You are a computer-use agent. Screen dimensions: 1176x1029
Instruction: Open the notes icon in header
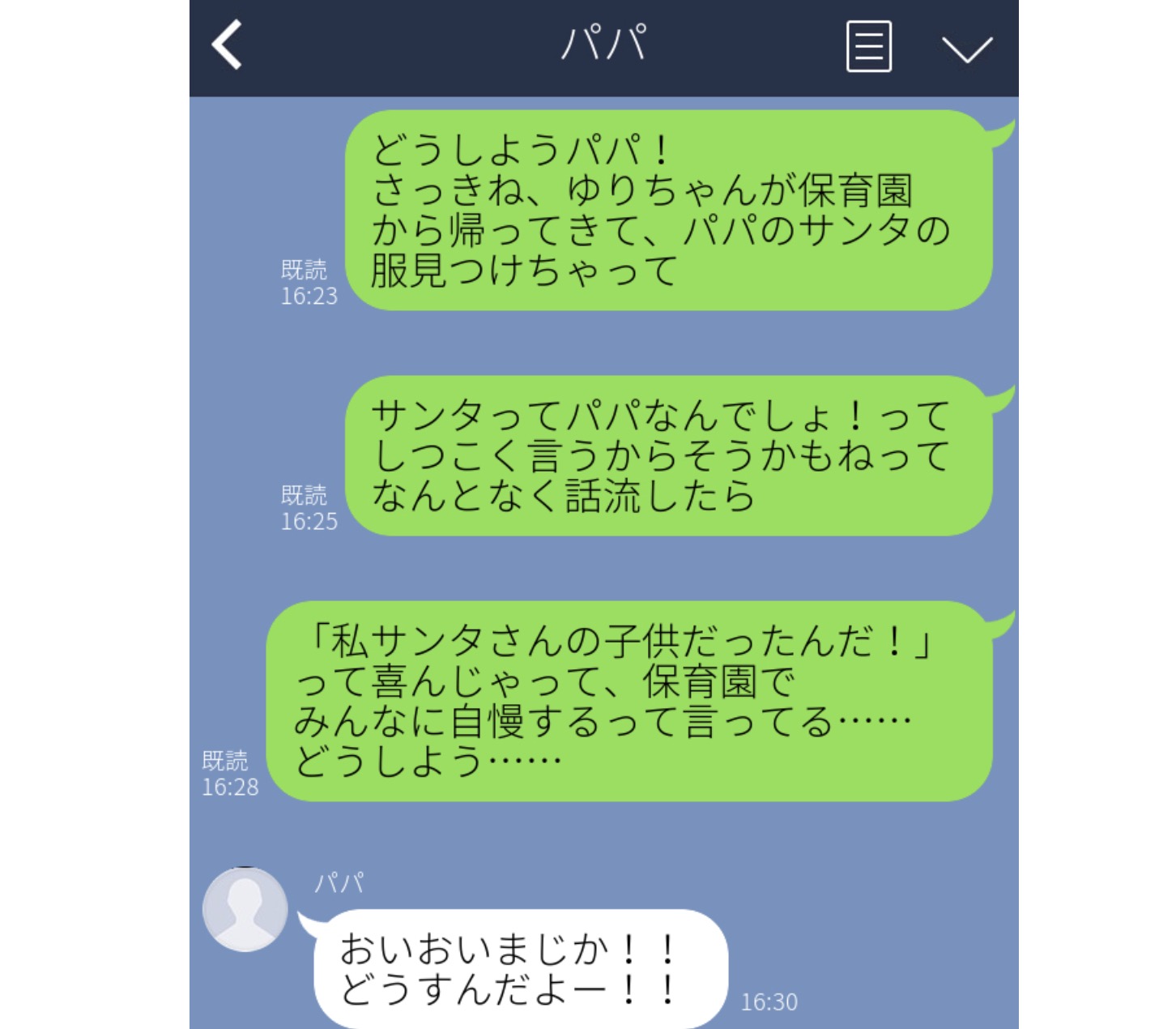coord(868,47)
